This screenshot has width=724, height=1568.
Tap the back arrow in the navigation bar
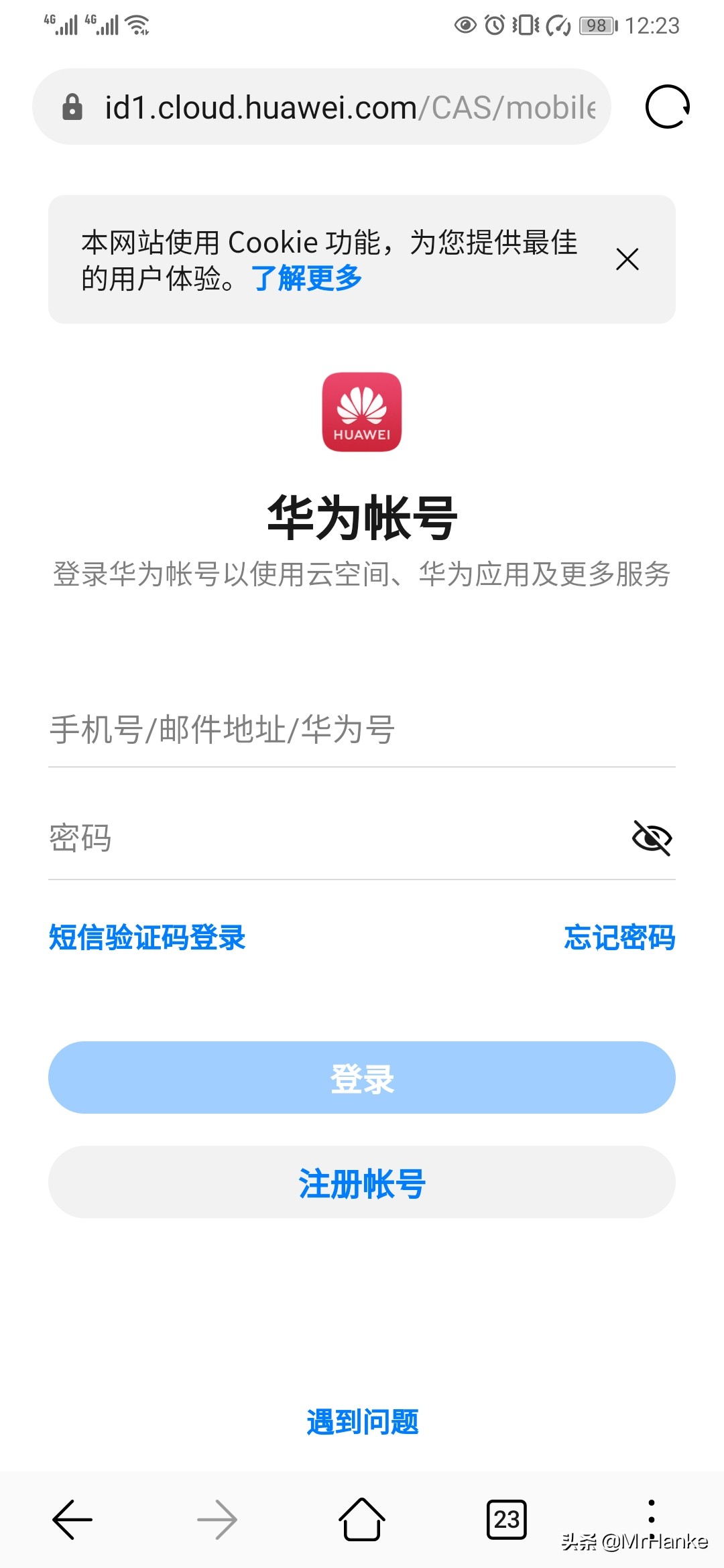72,1520
